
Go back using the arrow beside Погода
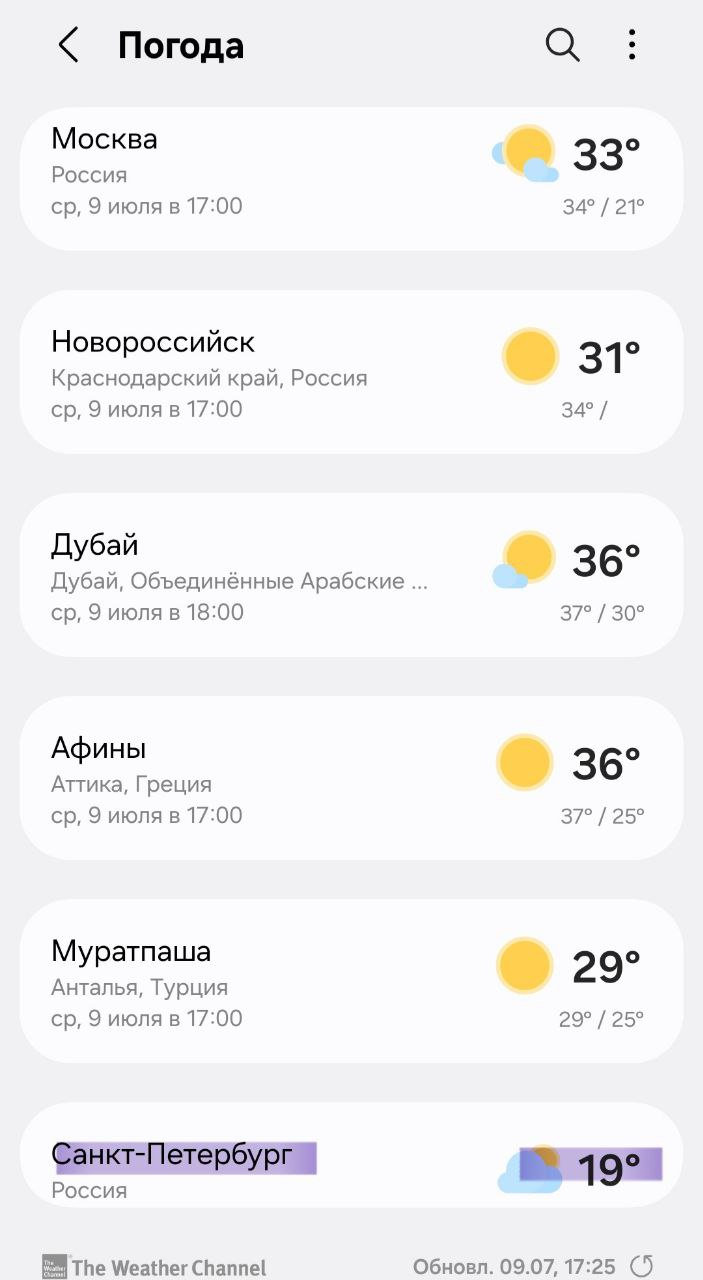pyautogui.click(x=68, y=46)
